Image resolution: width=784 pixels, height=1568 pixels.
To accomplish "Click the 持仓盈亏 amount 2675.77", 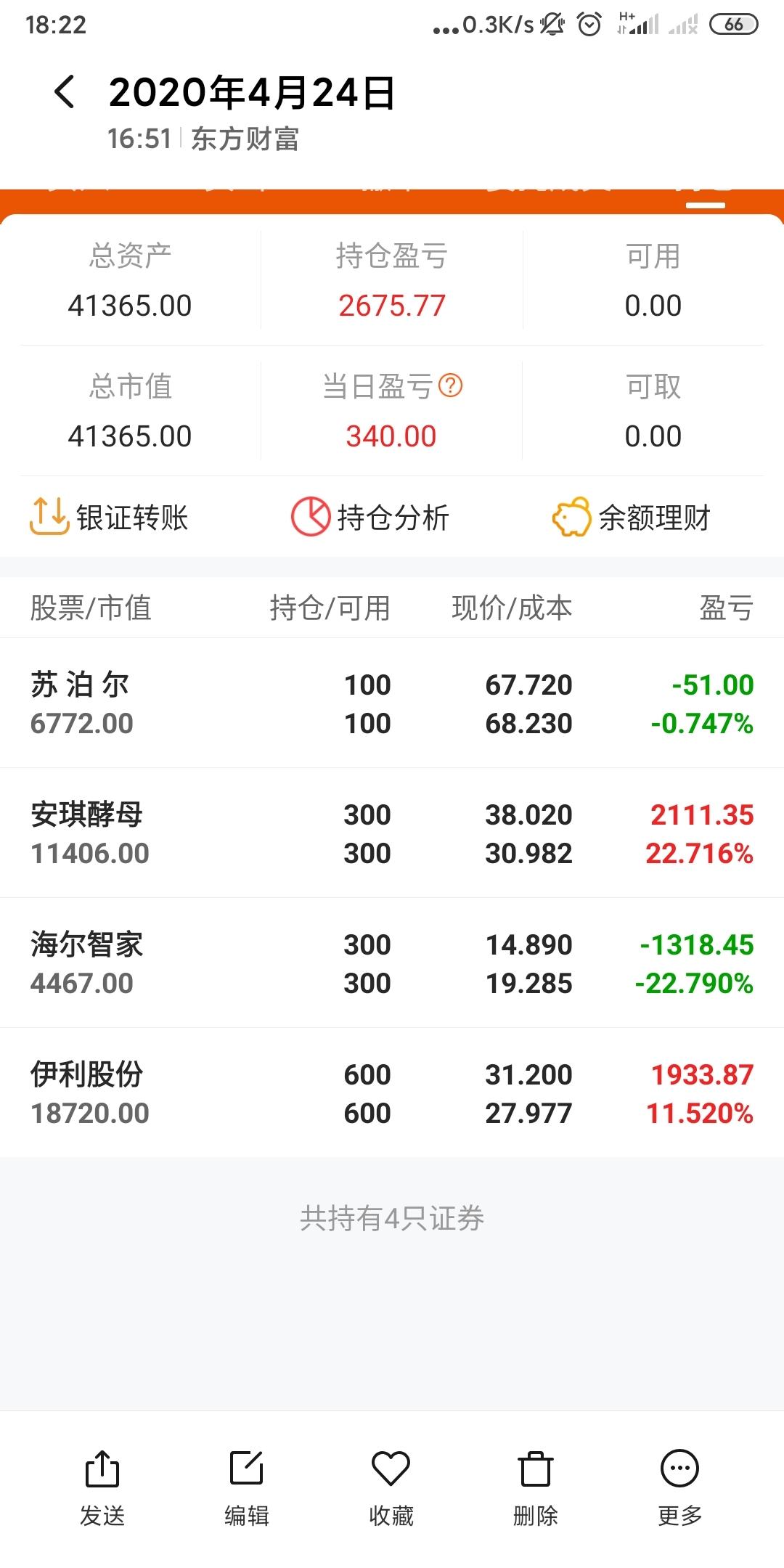I will (x=391, y=306).
